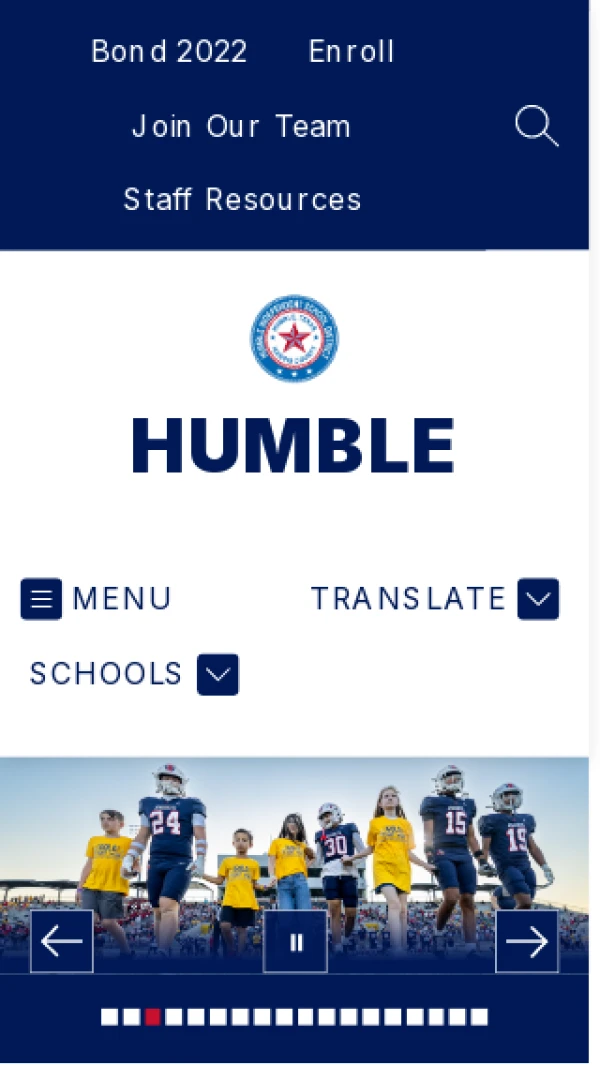Jump to the first slide indicator
600x1065 pixels.
pos(109,1017)
